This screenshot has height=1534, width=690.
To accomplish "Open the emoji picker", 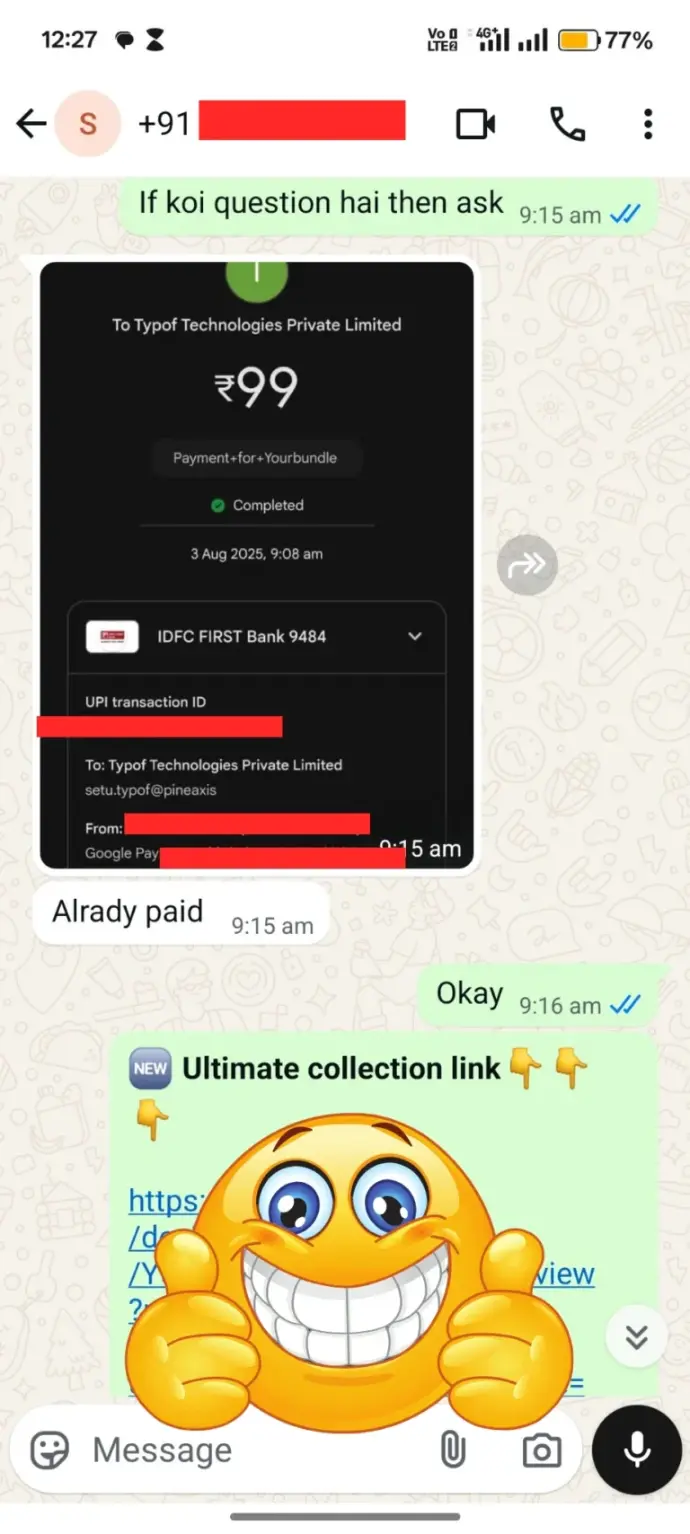I will click(x=50, y=1450).
